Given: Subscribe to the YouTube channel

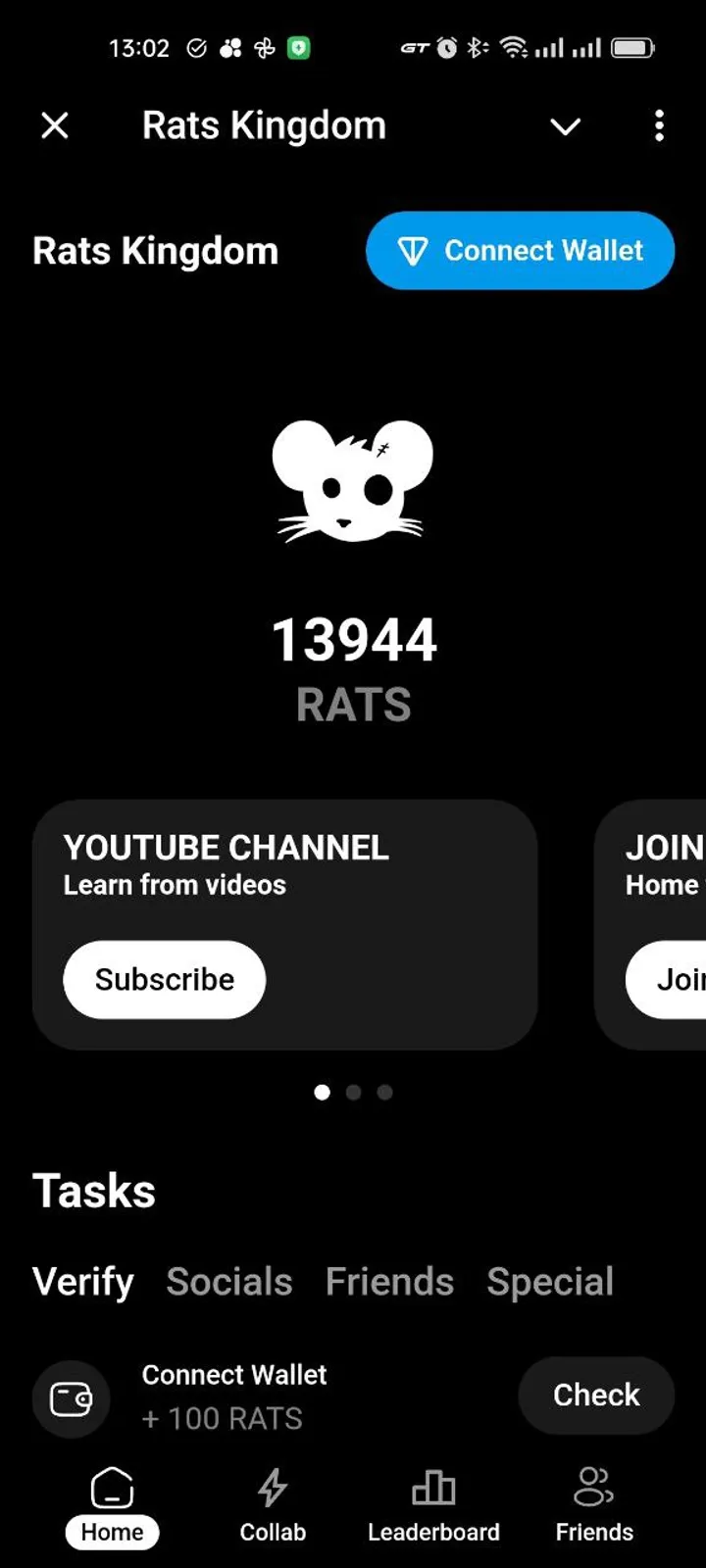Looking at the screenshot, I should click(x=164, y=979).
